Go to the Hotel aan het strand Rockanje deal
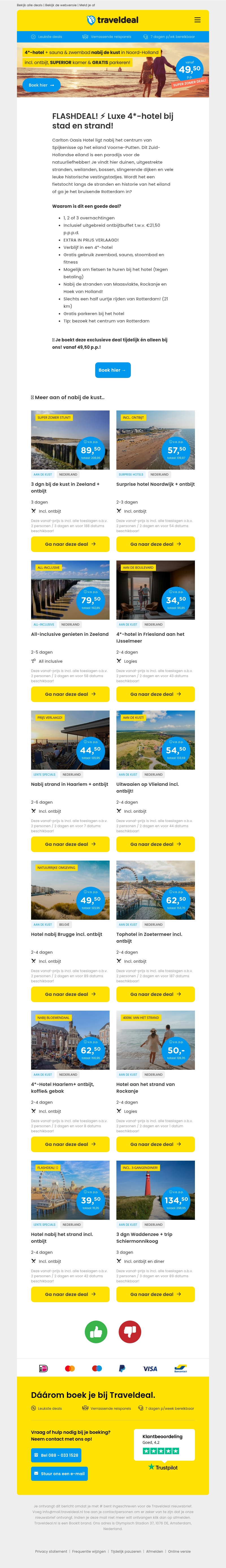226x1568 pixels. tap(156, 1144)
